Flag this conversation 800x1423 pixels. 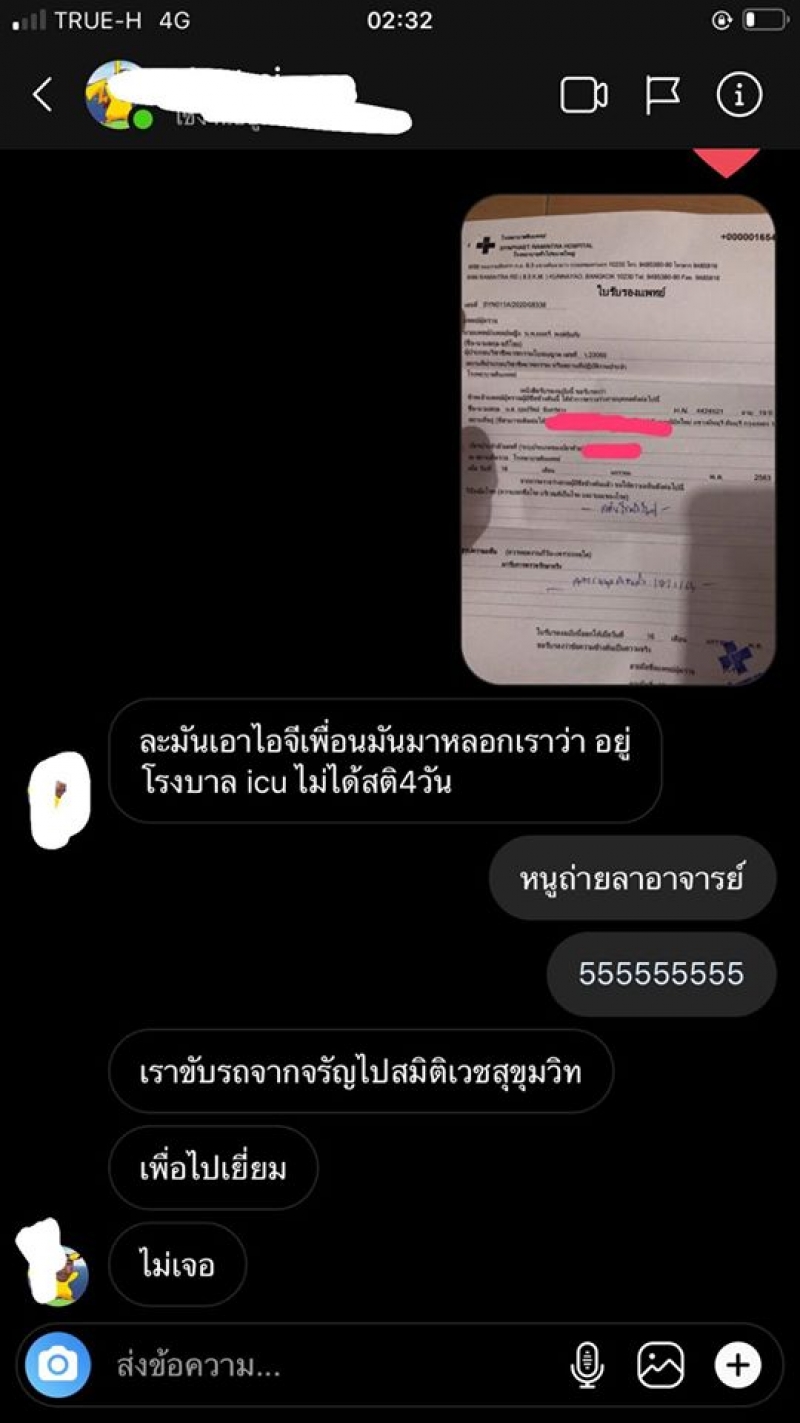point(662,96)
